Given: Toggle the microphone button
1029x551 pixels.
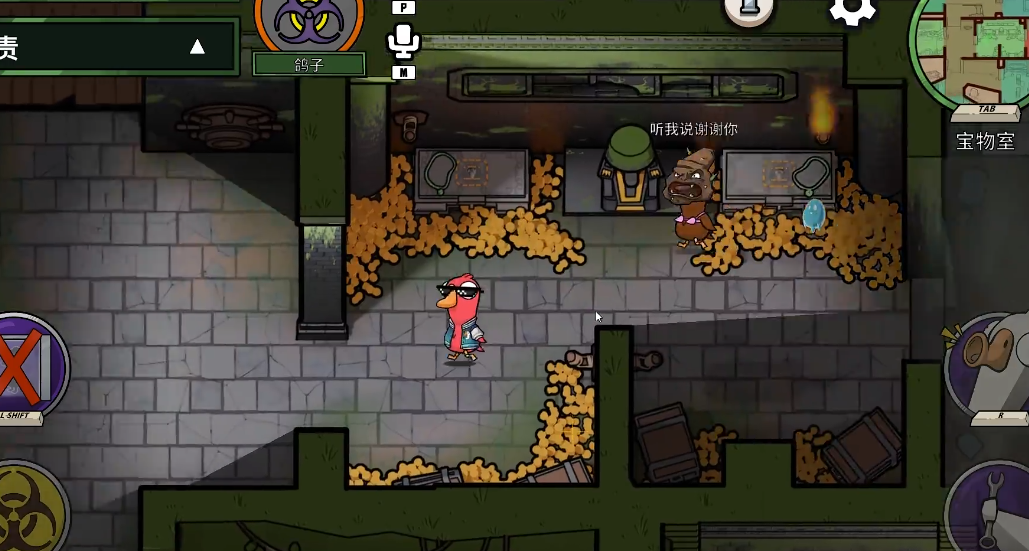Looking at the screenshot, I should (x=404, y=41).
